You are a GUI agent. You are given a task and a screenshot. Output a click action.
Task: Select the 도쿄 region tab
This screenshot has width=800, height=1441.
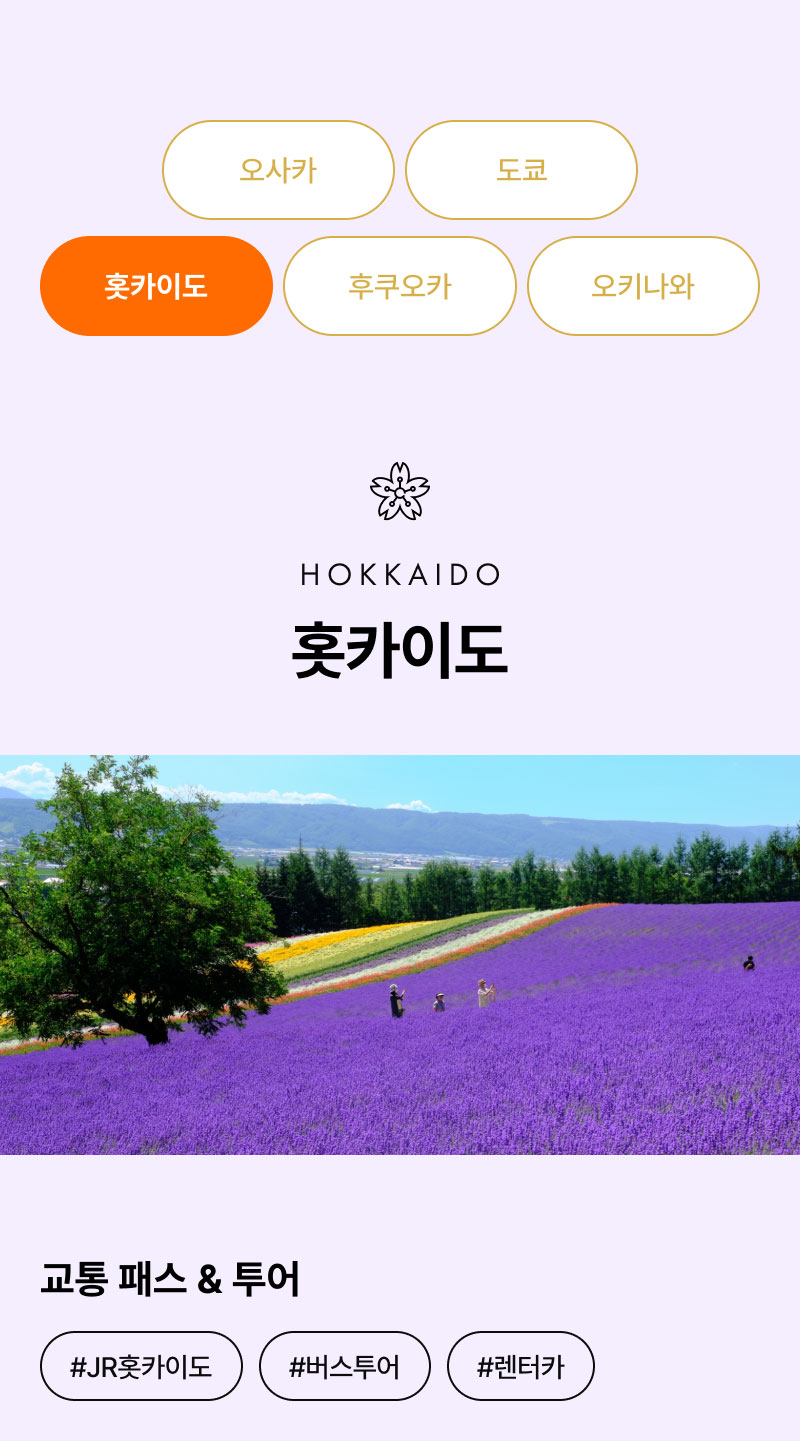[521, 170]
